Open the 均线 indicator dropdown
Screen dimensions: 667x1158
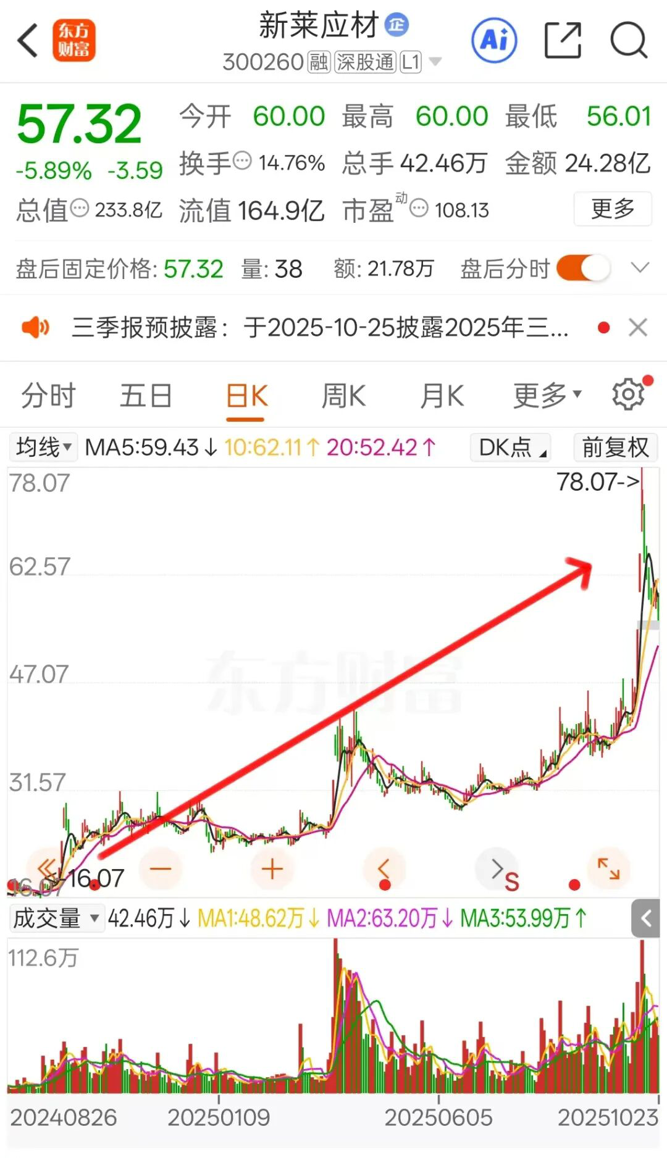[42, 447]
